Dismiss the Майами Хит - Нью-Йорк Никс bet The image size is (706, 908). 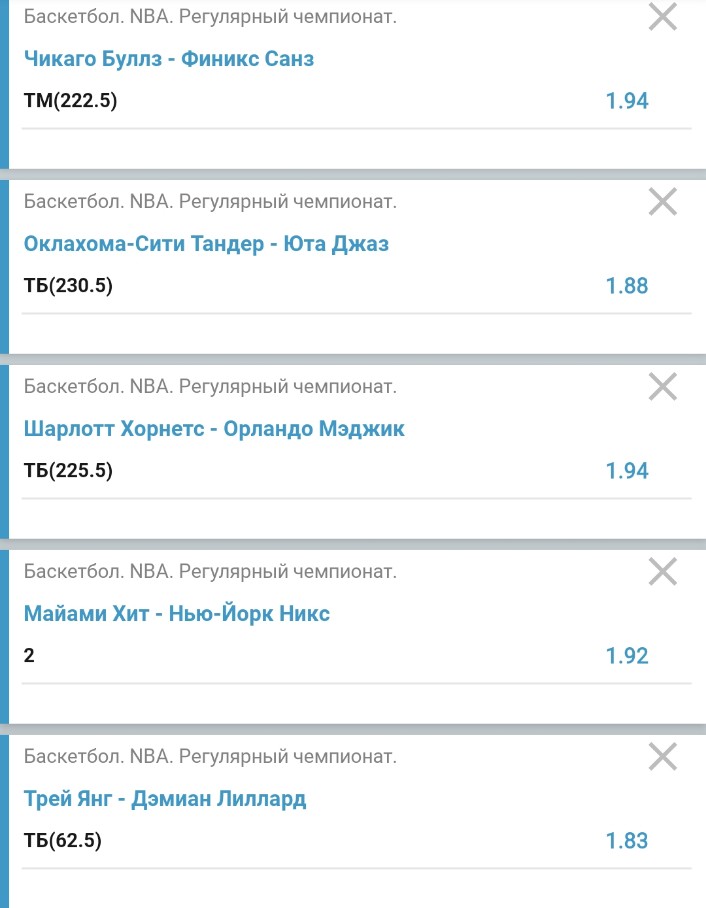663,571
